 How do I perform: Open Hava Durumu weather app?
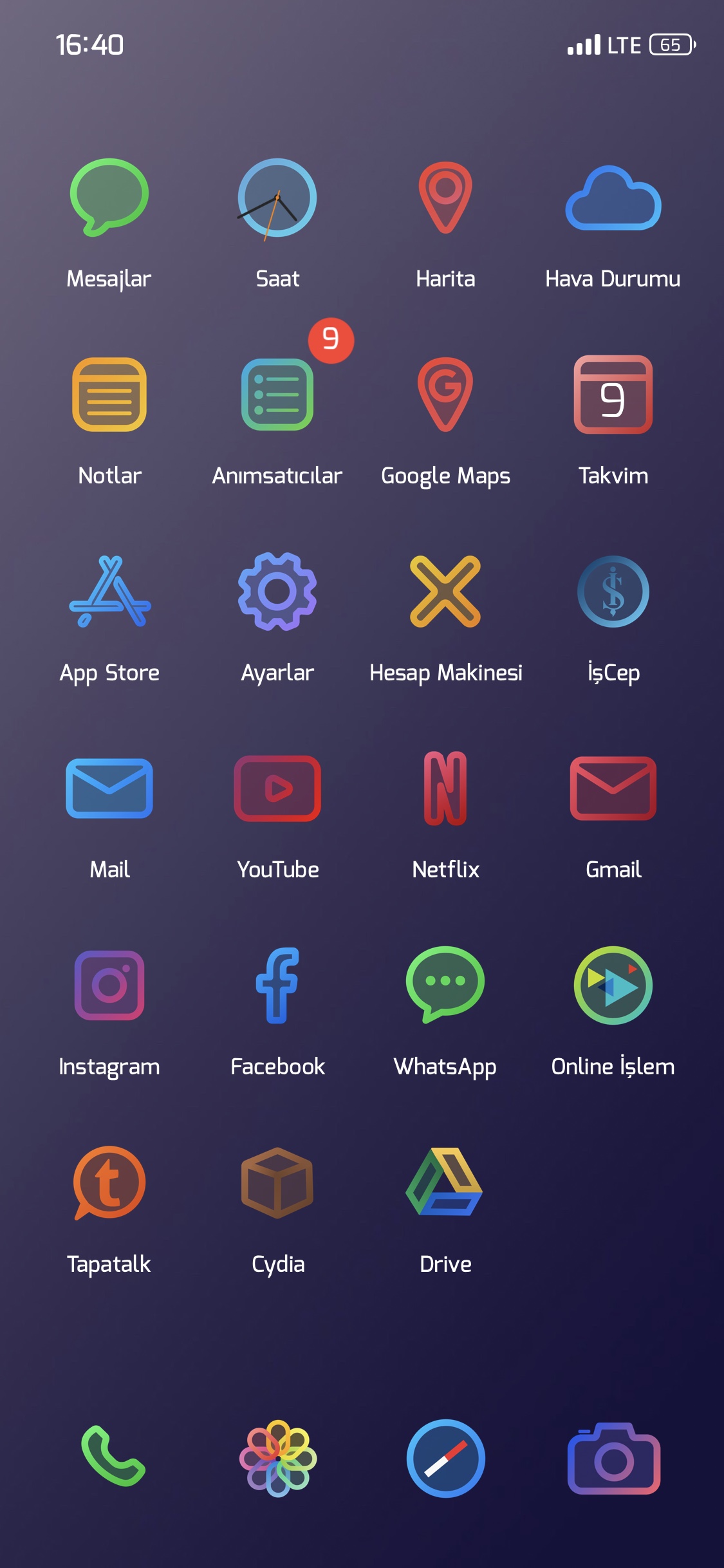pyautogui.click(x=613, y=198)
